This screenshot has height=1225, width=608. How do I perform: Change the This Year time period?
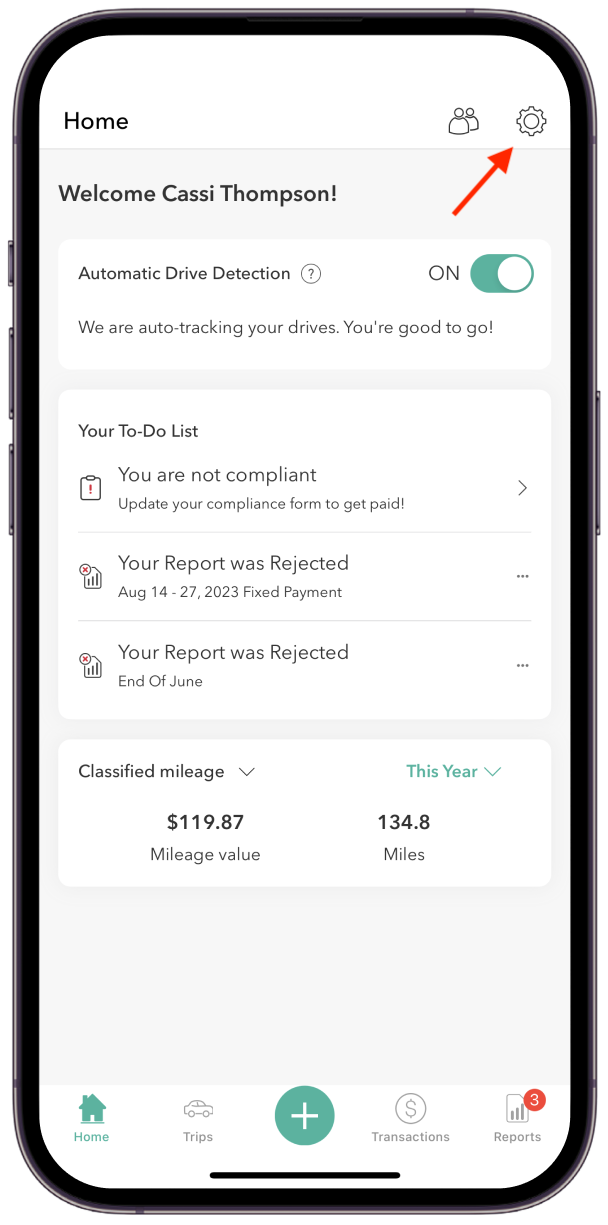[453, 771]
